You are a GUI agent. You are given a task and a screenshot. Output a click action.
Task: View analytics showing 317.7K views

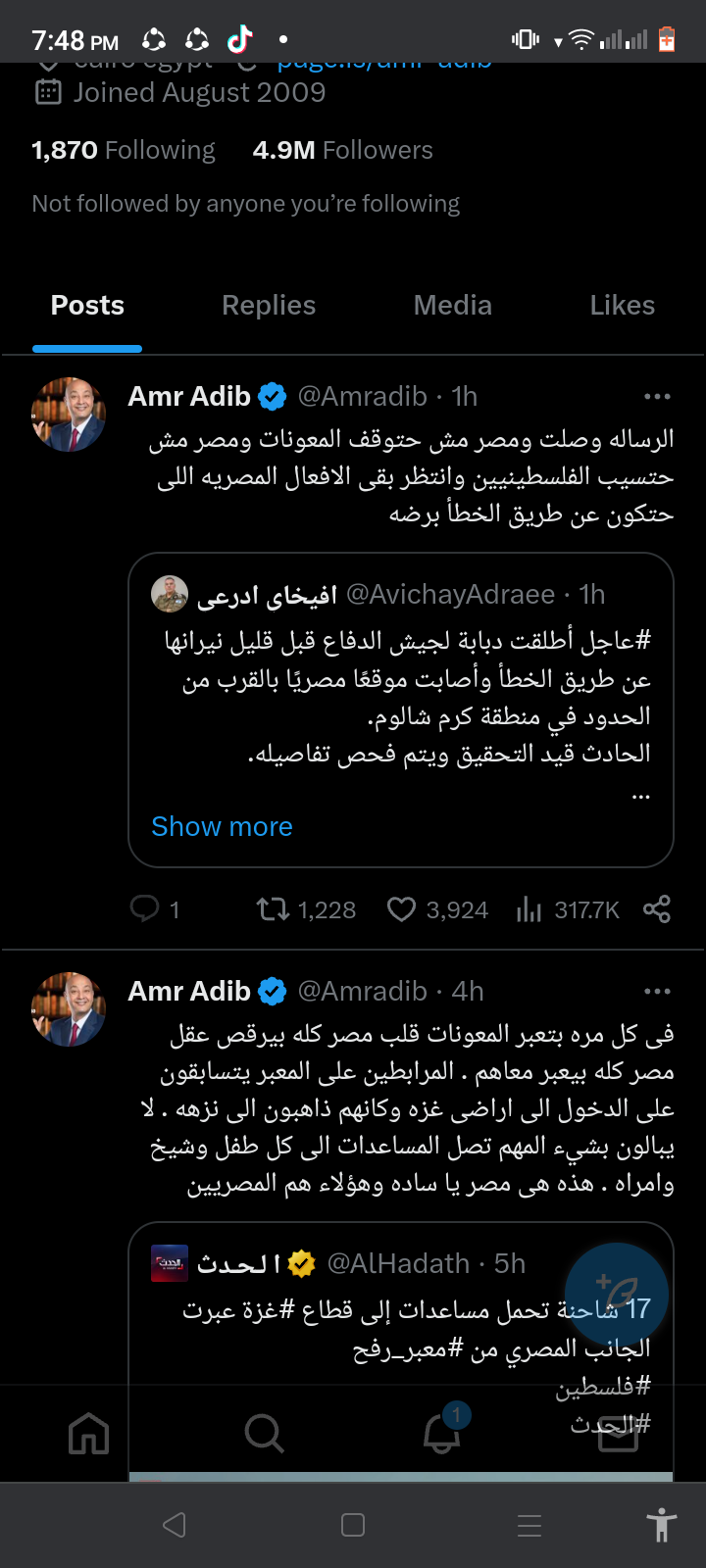pos(529,909)
